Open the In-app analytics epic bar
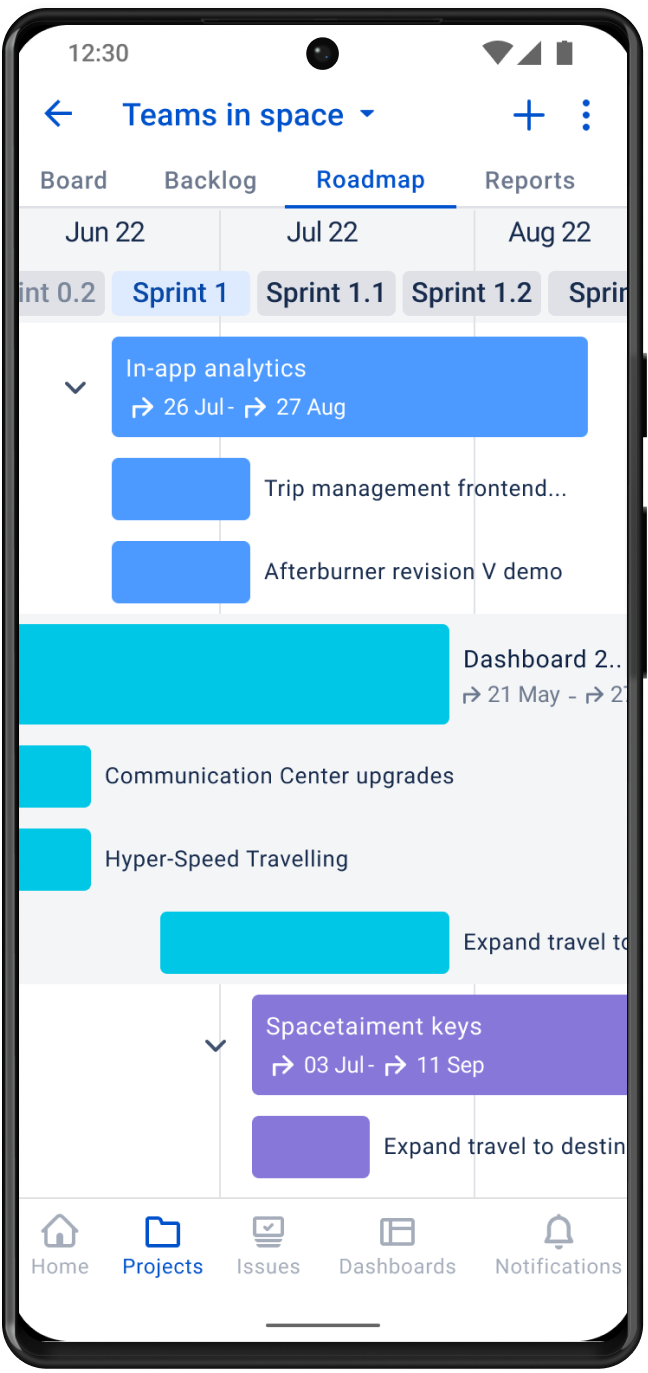The height and width of the screenshot is (1373, 648). (x=349, y=387)
